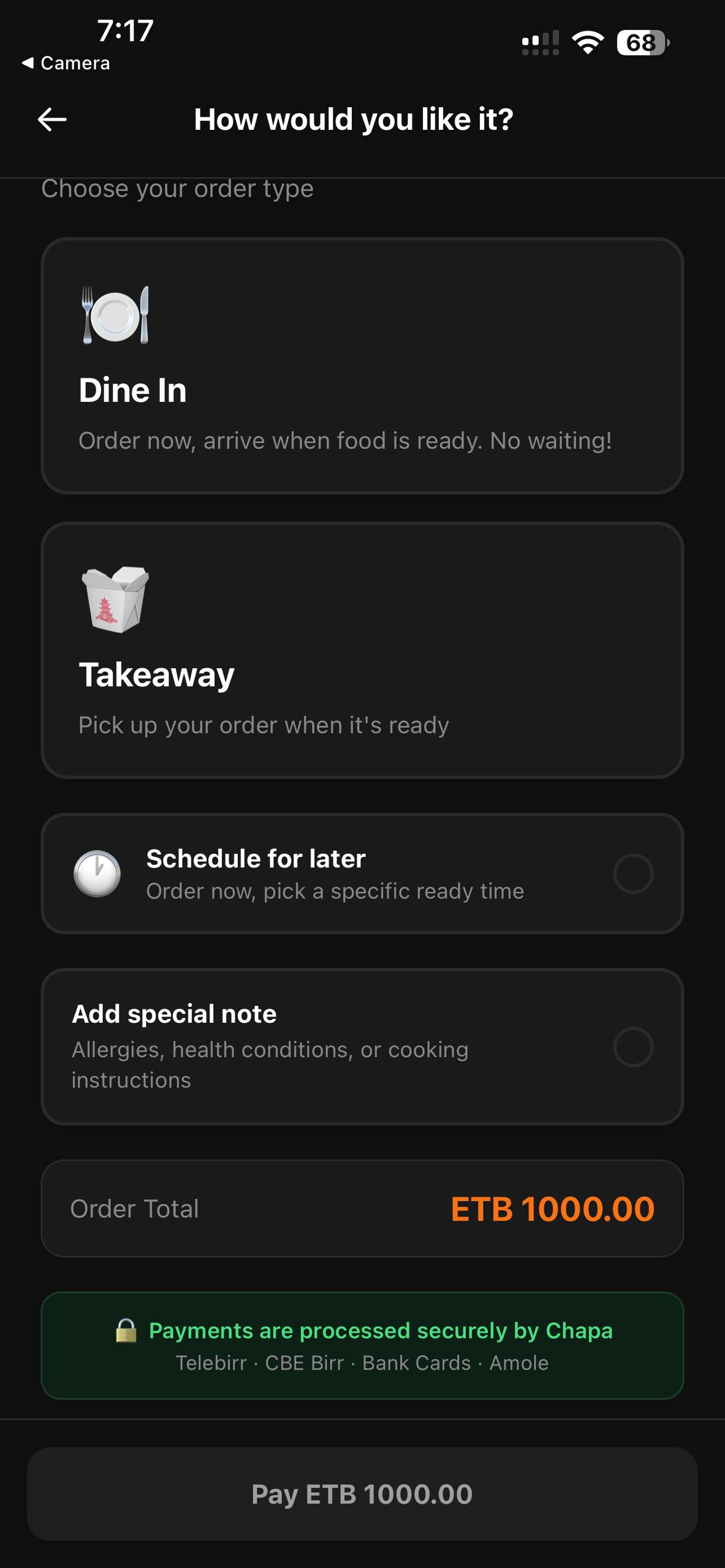
Task: Select the Dine In order type
Action: pyautogui.click(x=362, y=366)
